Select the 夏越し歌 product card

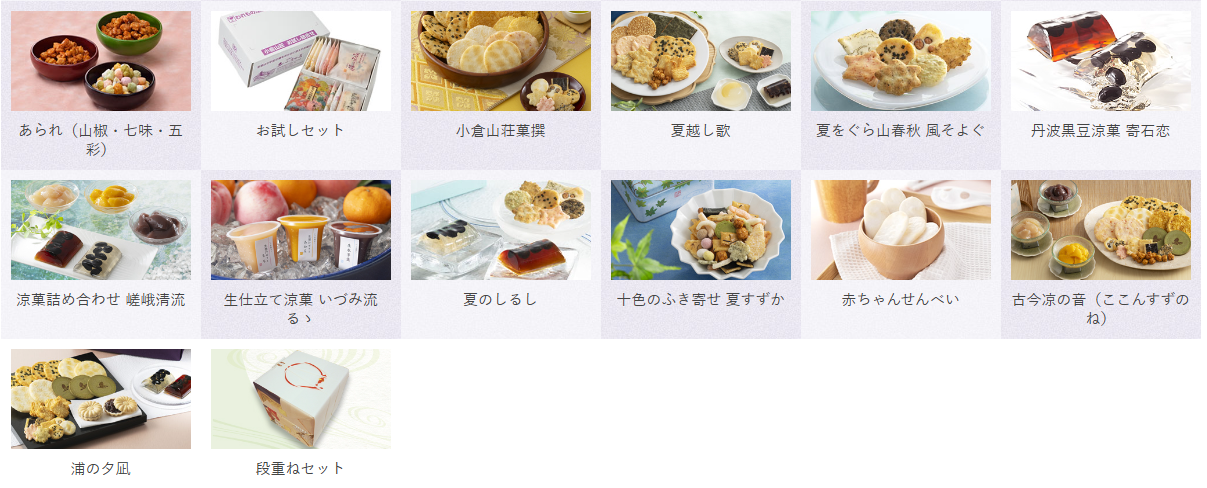(x=700, y=62)
